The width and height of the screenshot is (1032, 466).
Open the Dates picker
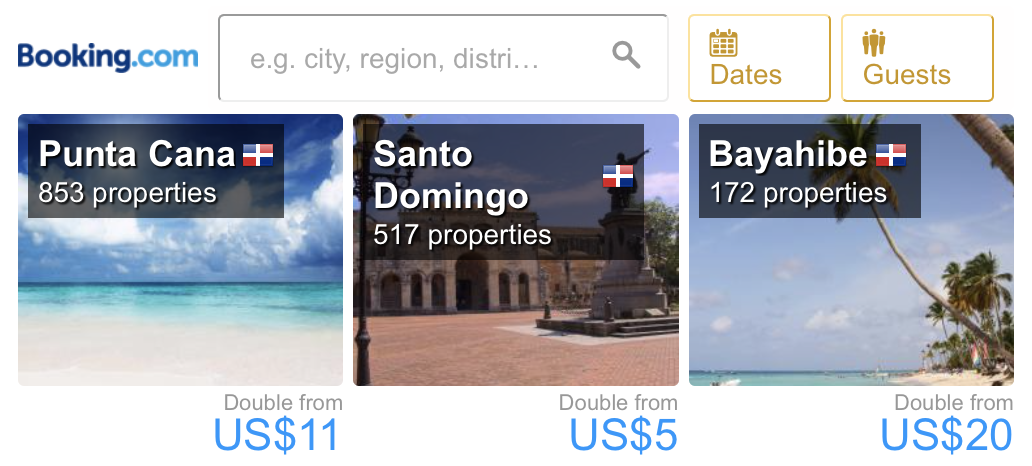tap(759, 58)
